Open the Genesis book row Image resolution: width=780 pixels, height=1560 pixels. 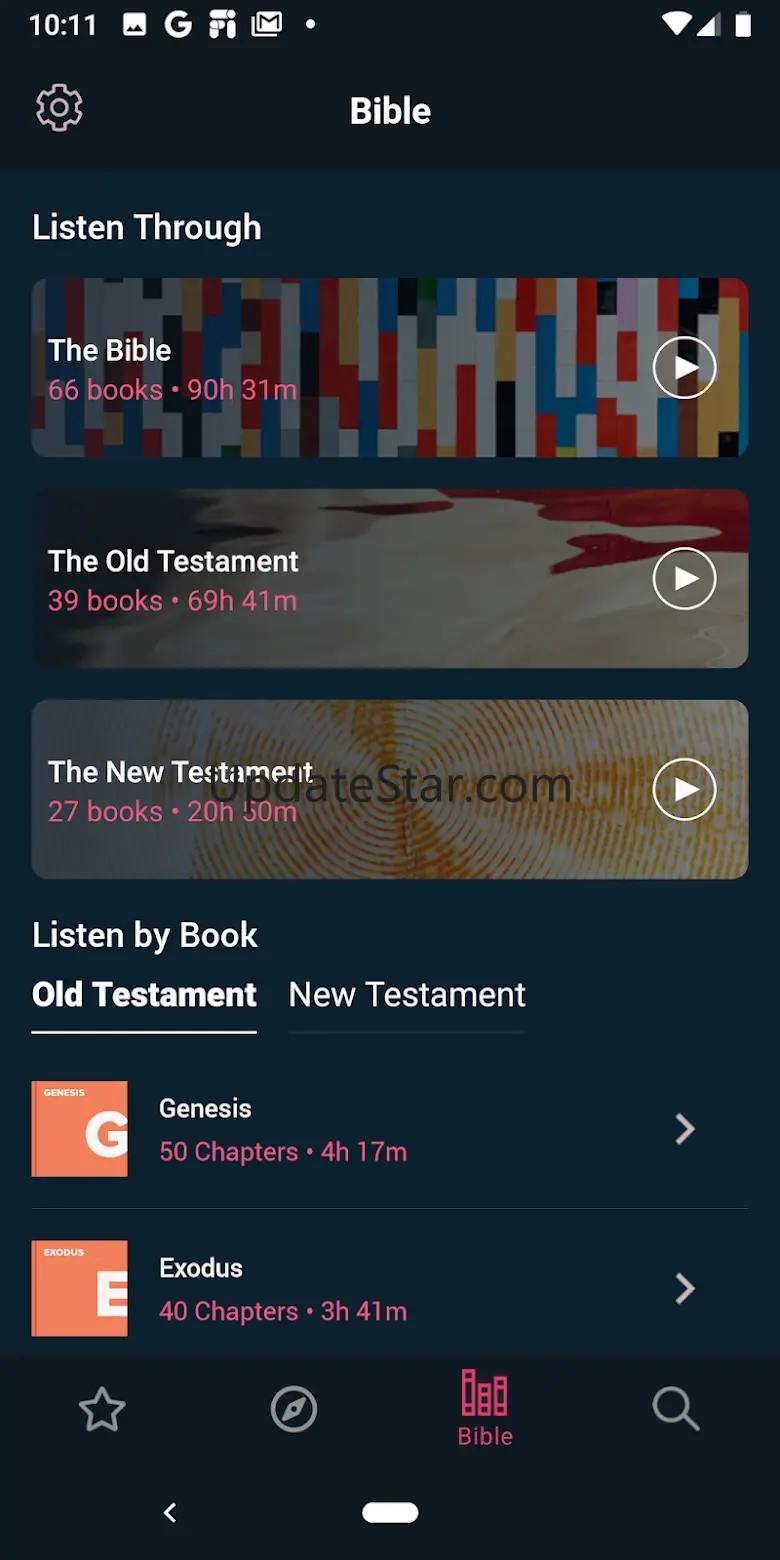(x=390, y=1129)
